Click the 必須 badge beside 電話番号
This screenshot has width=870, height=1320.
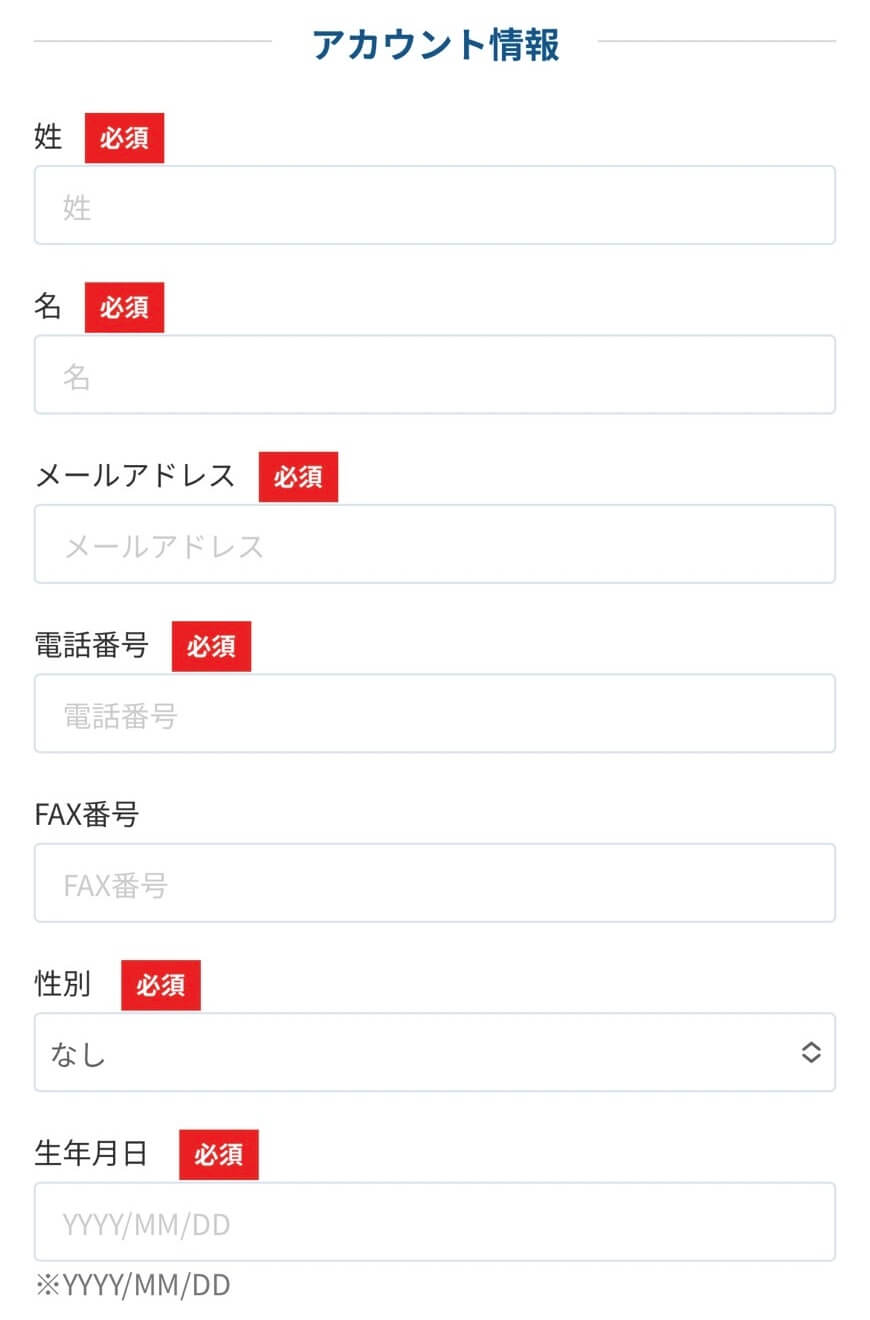211,646
